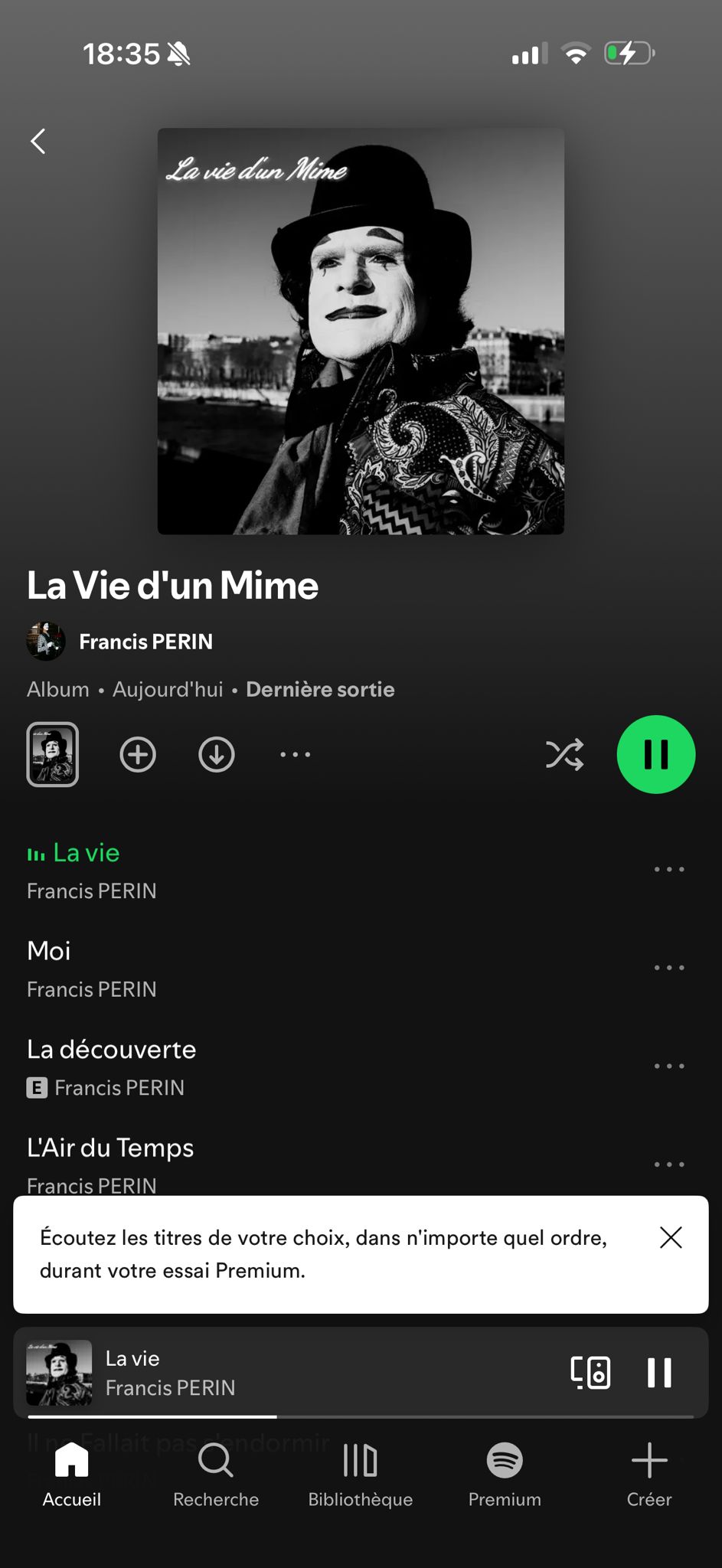Viewport: 722px width, 1568px height.
Task: Open options for L'Air du Temps
Action: point(668,1165)
